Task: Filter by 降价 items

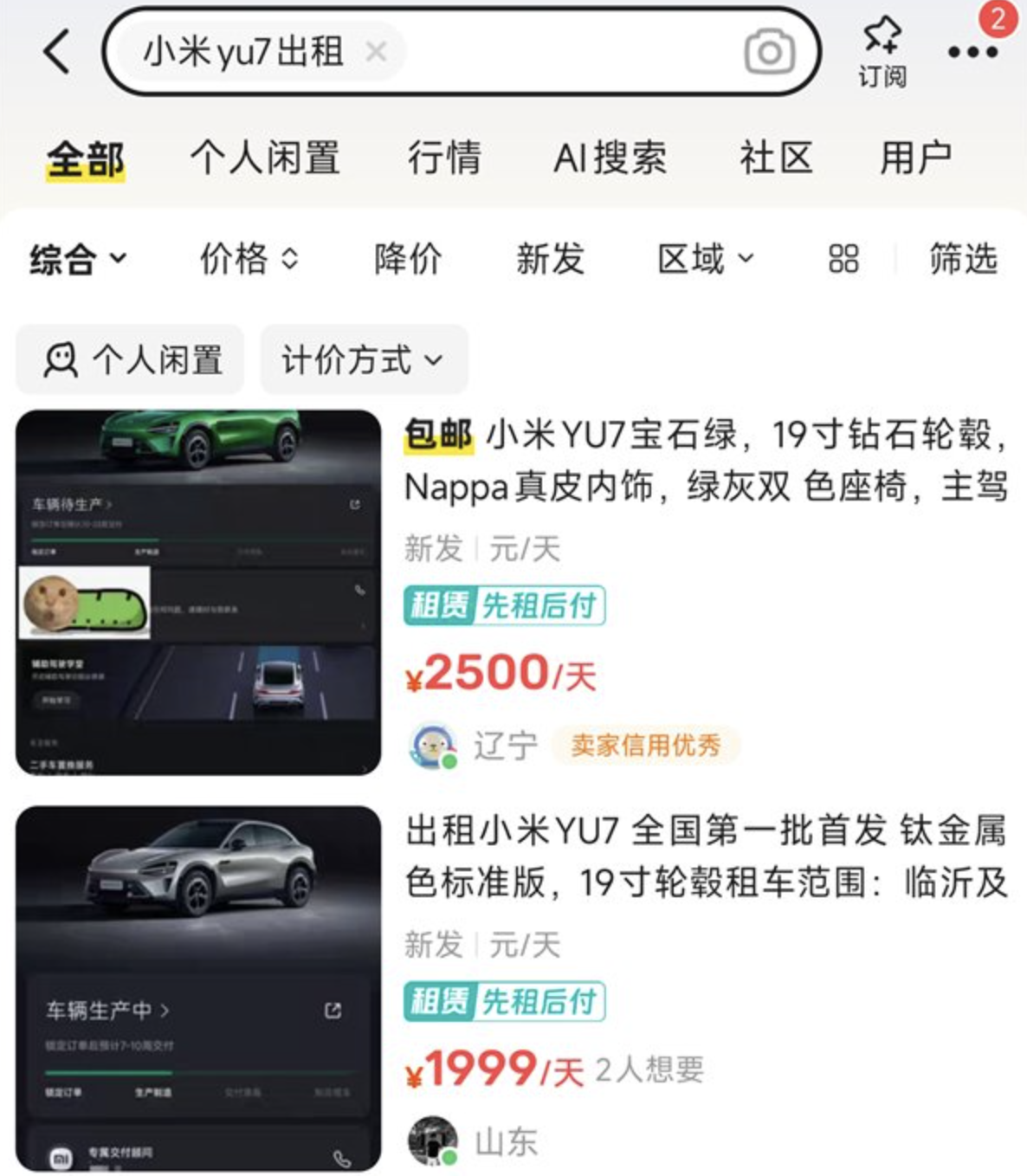Action: coord(408,259)
